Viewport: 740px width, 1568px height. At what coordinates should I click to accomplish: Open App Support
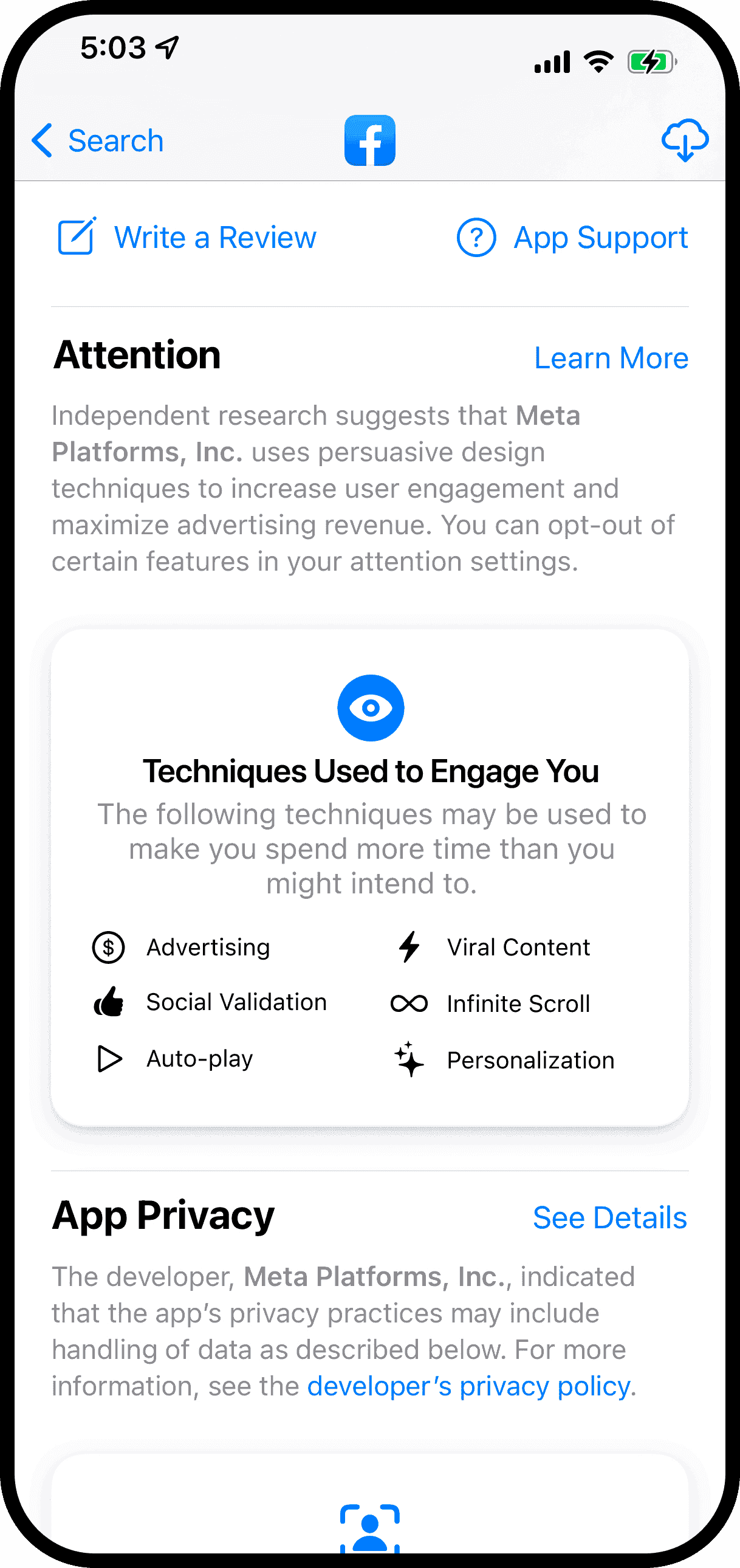point(572,238)
